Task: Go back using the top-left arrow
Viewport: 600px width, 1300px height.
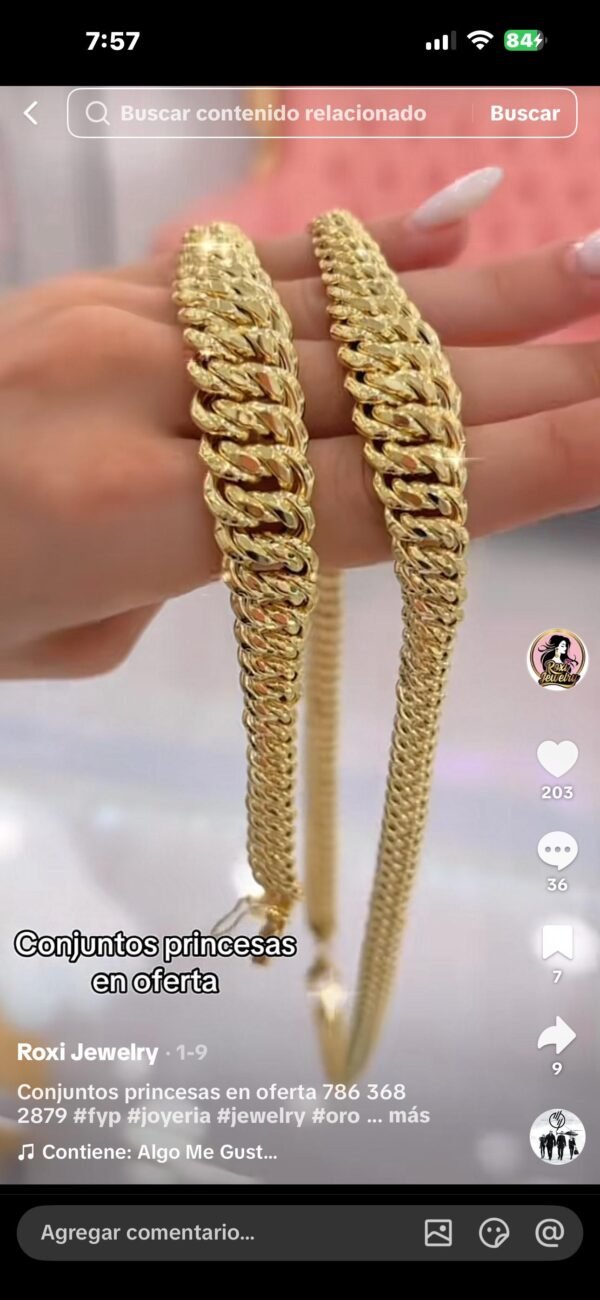Action: (31, 113)
